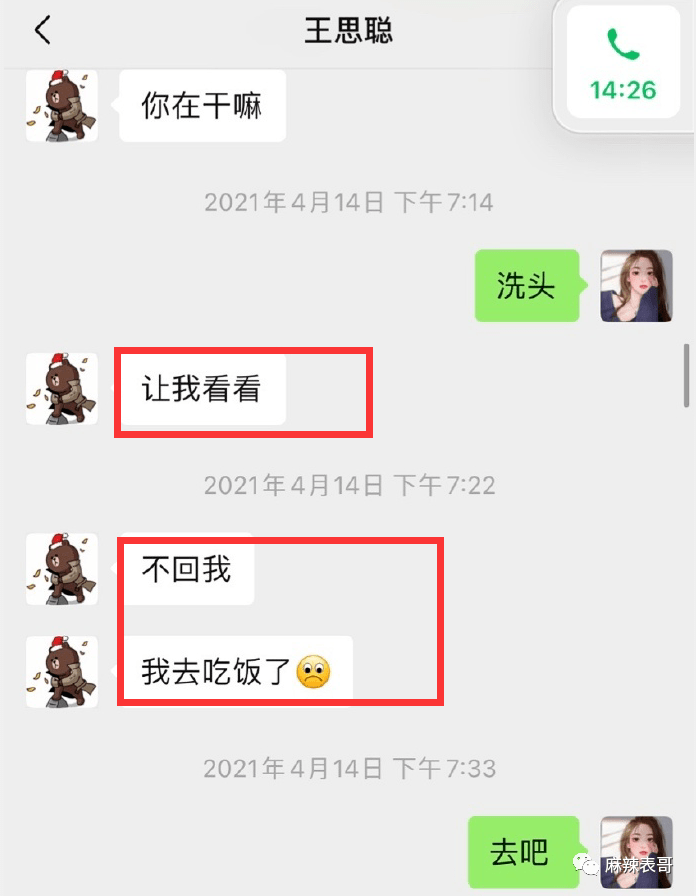View profile from avatar beside 我去吃饭了

click(x=61, y=672)
